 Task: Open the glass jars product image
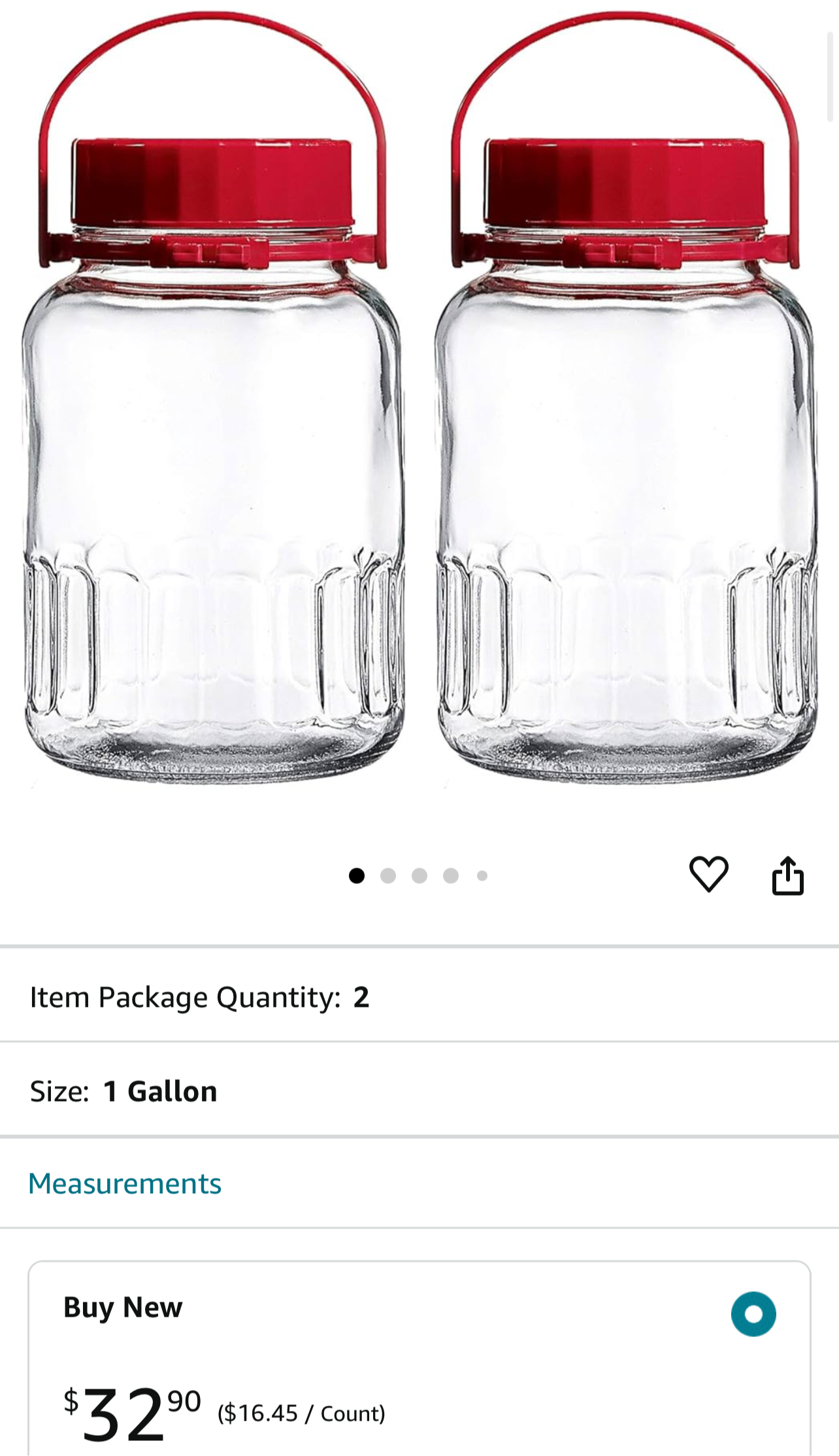(418, 405)
